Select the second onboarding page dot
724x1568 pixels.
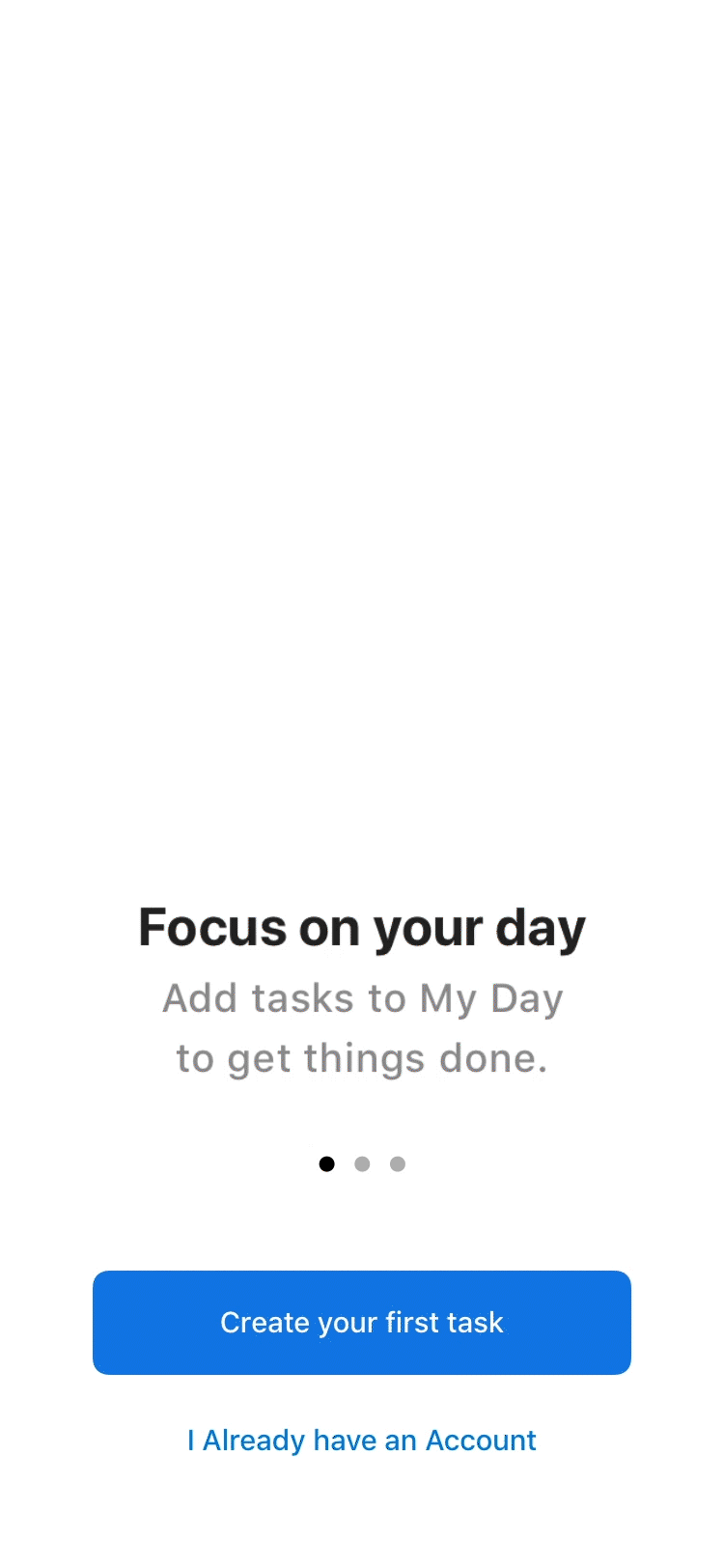[362, 1163]
